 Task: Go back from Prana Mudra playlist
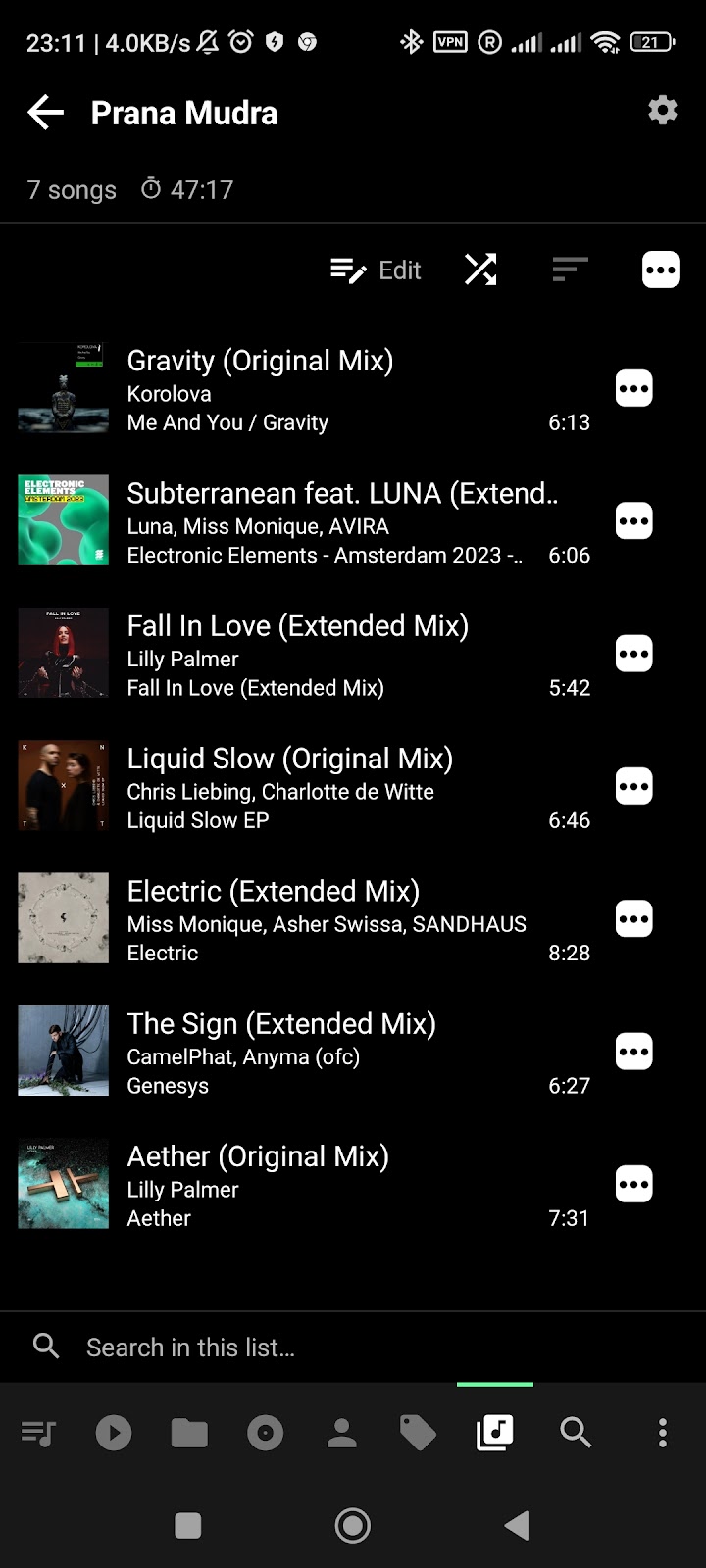click(x=45, y=113)
